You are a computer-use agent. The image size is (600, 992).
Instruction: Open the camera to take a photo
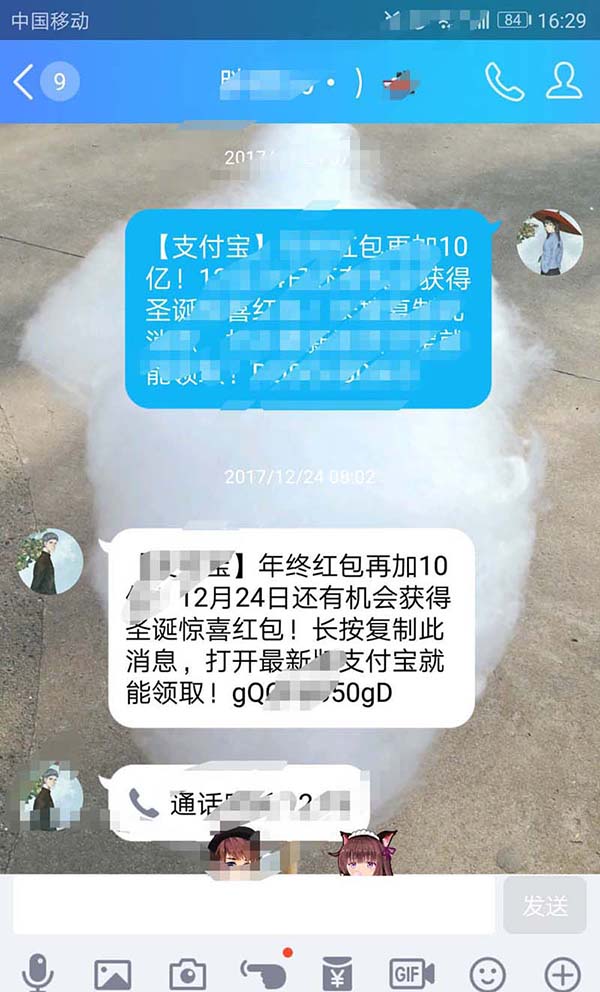187,972
